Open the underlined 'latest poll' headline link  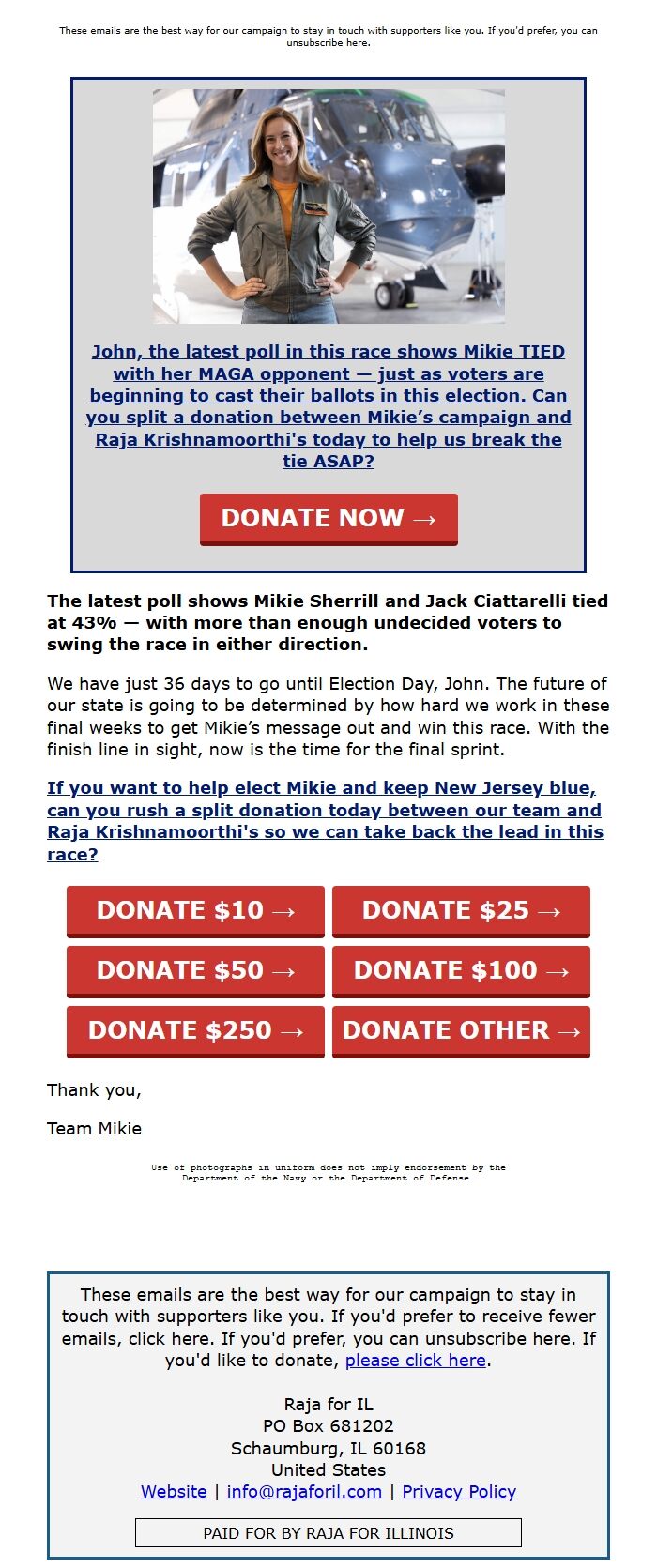point(328,405)
